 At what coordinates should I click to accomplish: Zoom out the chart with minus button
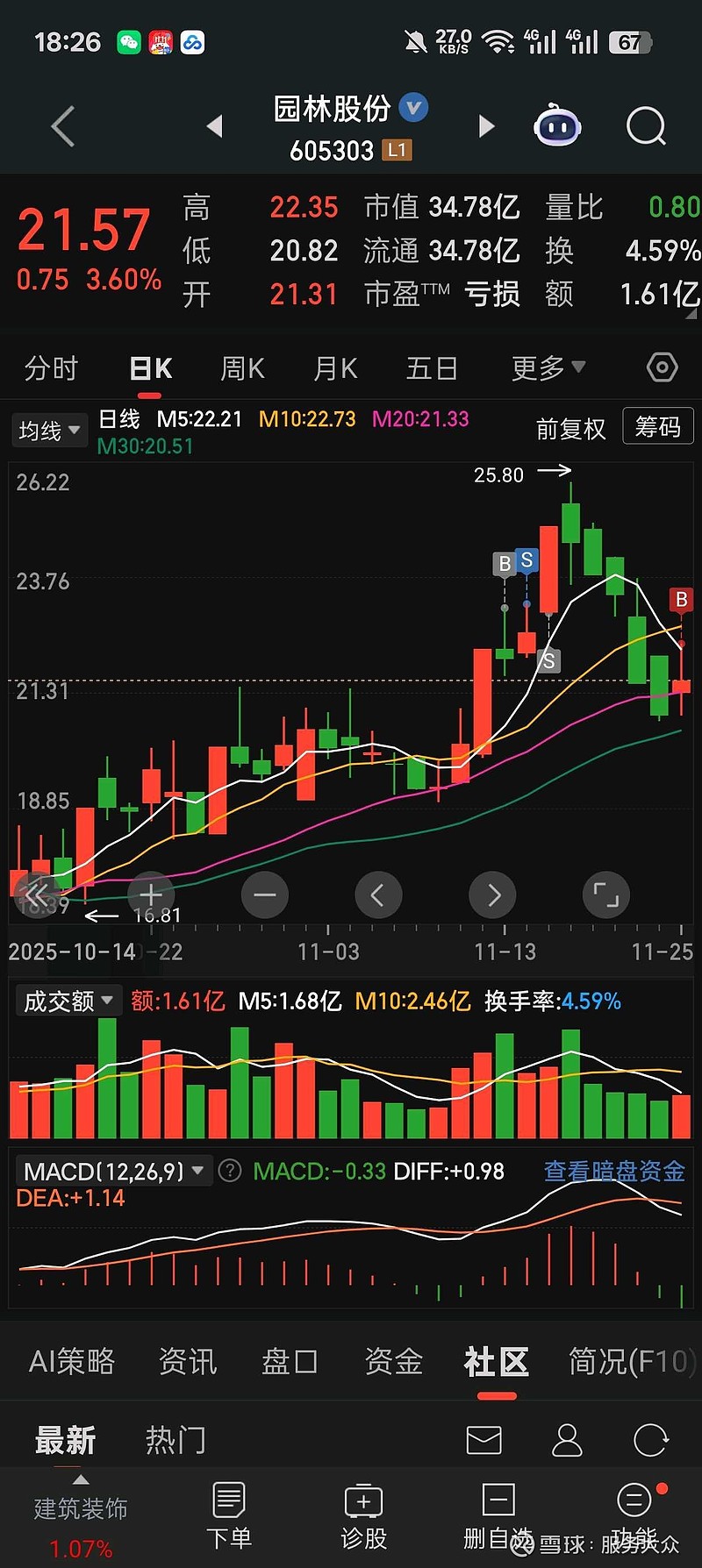264,895
